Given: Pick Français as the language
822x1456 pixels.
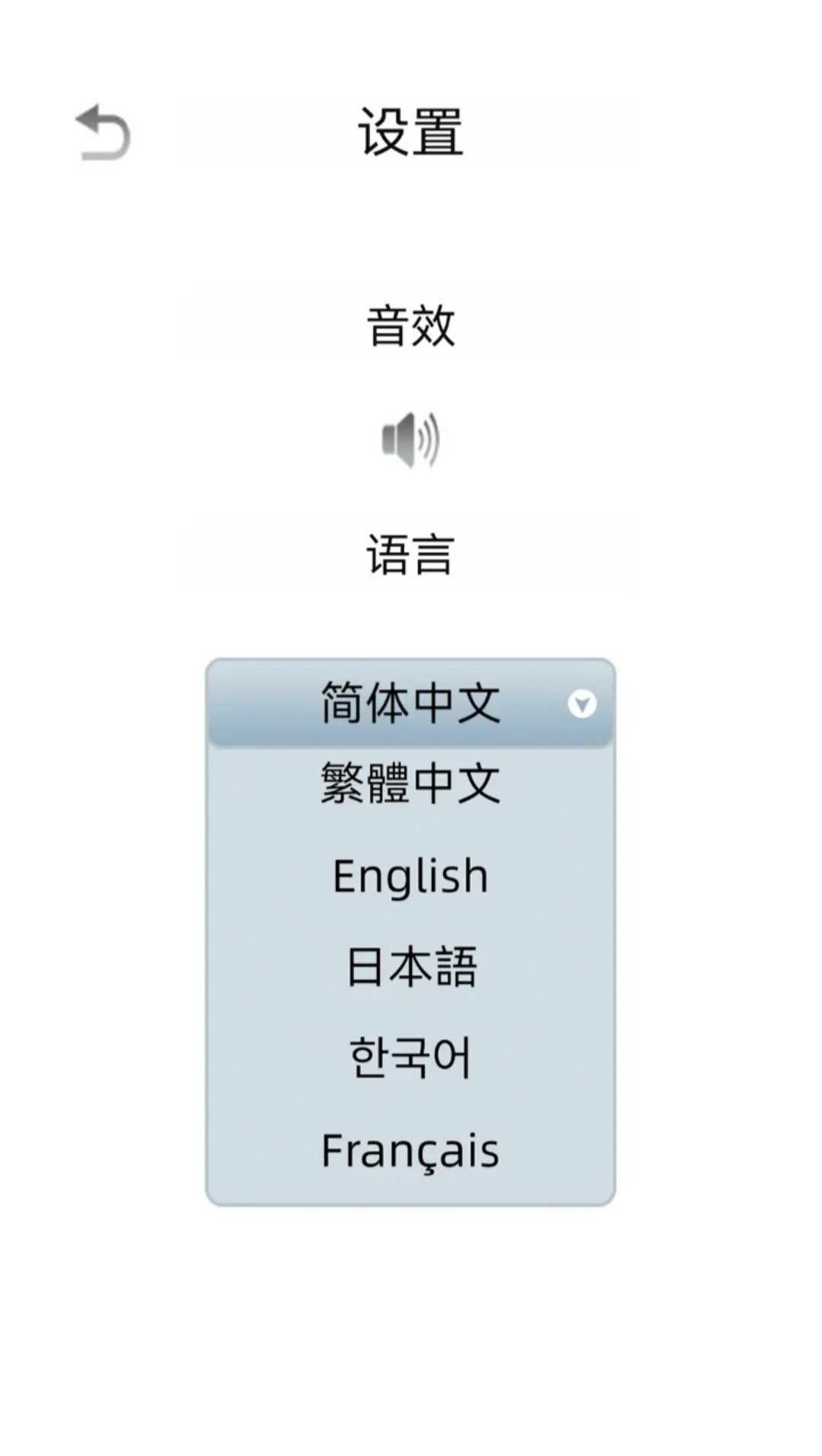Looking at the screenshot, I should click(x=410, y=1150).
